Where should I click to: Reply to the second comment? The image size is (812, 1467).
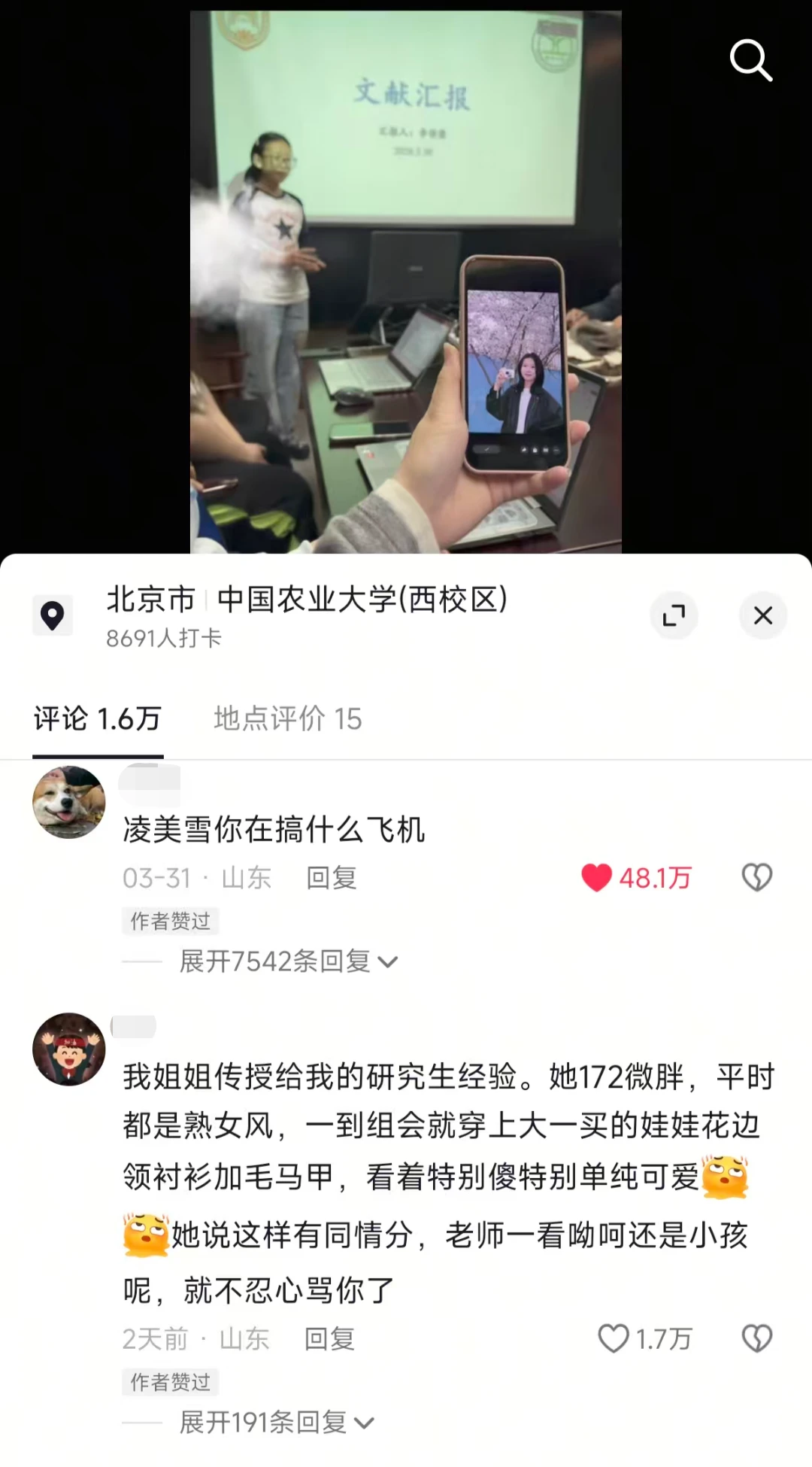[x=329, y=1339]
